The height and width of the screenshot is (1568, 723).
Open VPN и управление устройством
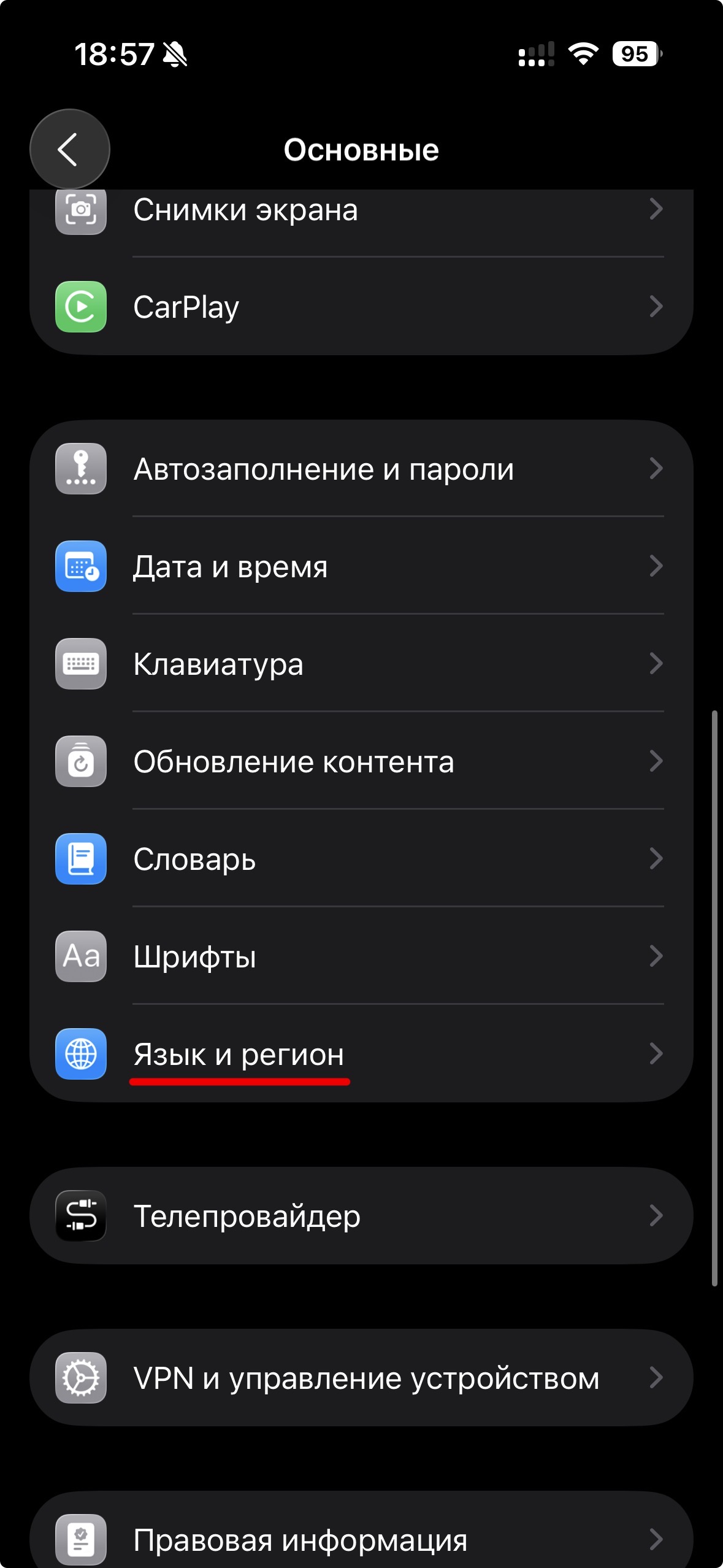coord(361,1378)
